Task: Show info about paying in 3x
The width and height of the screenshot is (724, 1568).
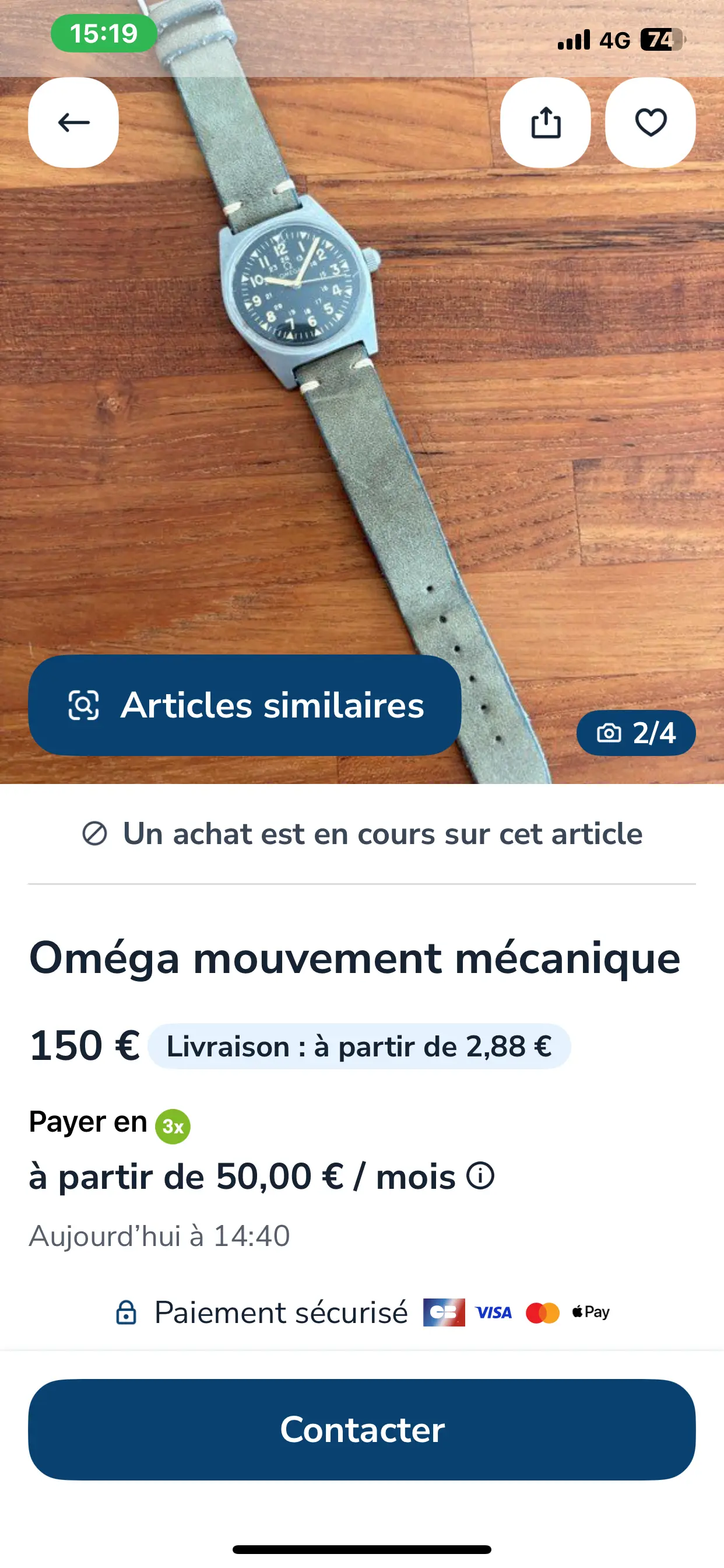Action: pos(481,1175)
